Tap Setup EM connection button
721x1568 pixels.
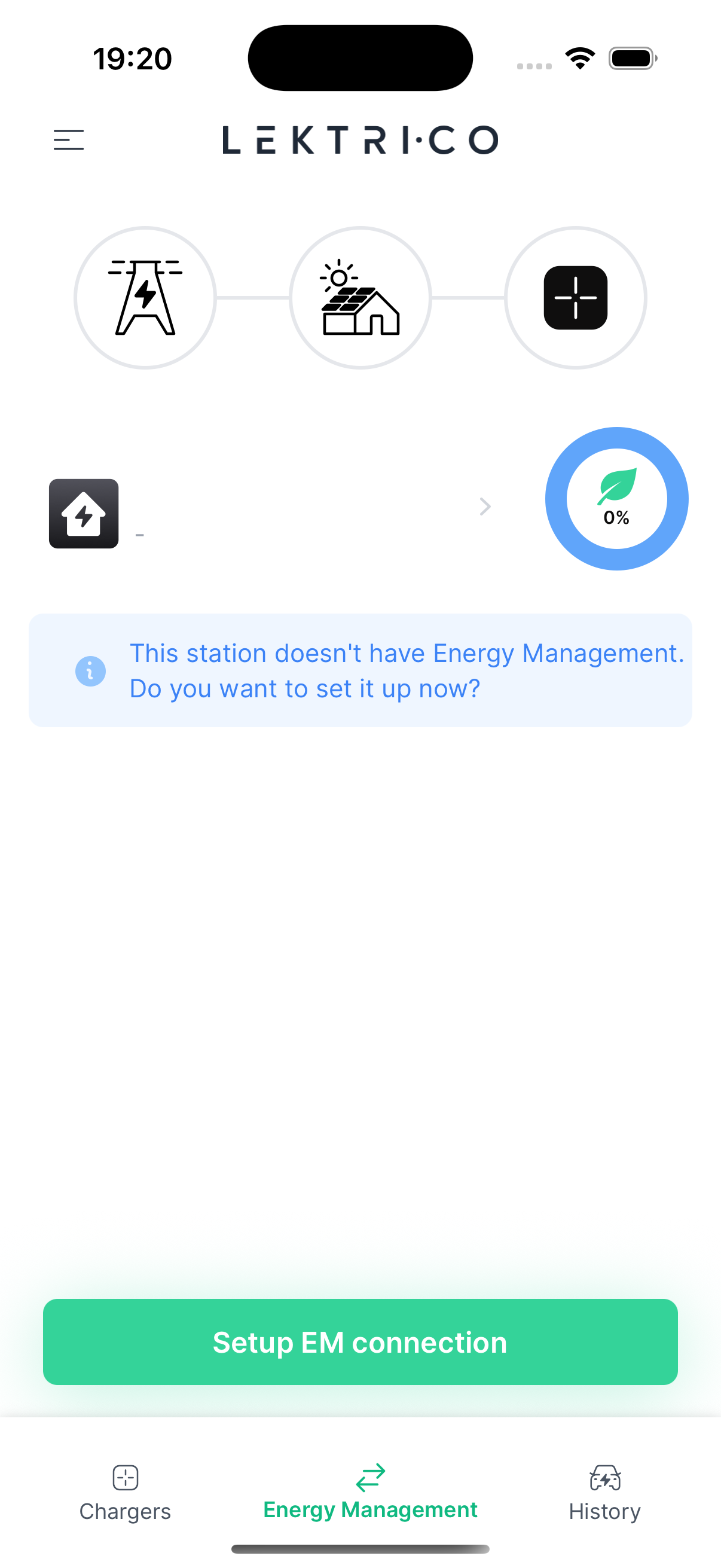pyautogui.click(x=360, y=1342)
